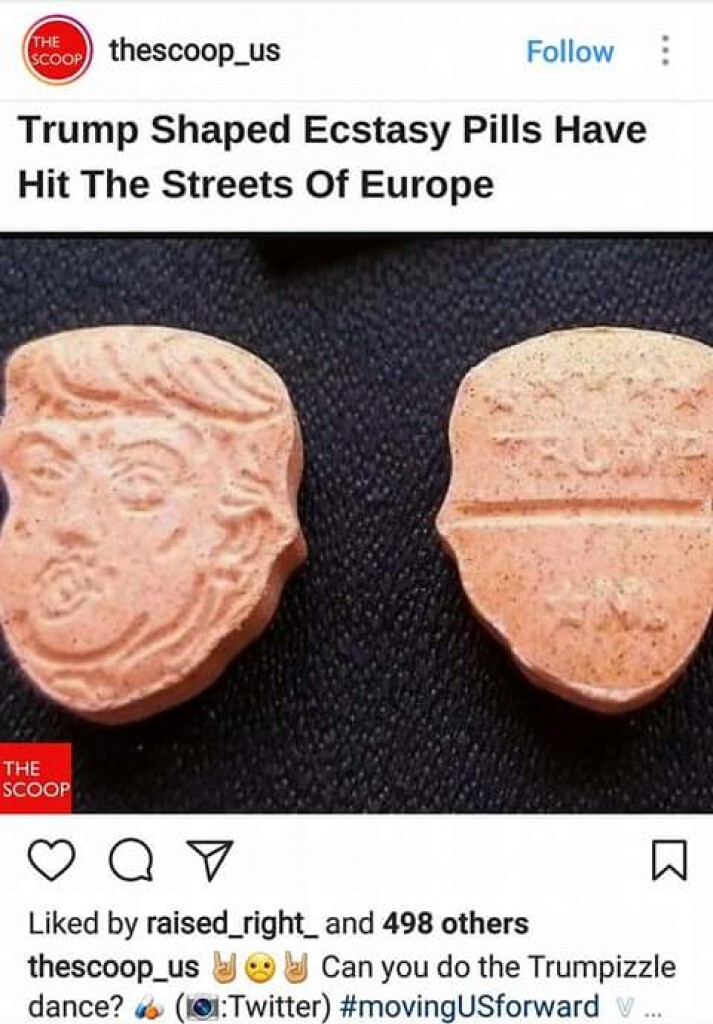
Task: Follow the thescoop_us account
Action: (x=569, y=51)
